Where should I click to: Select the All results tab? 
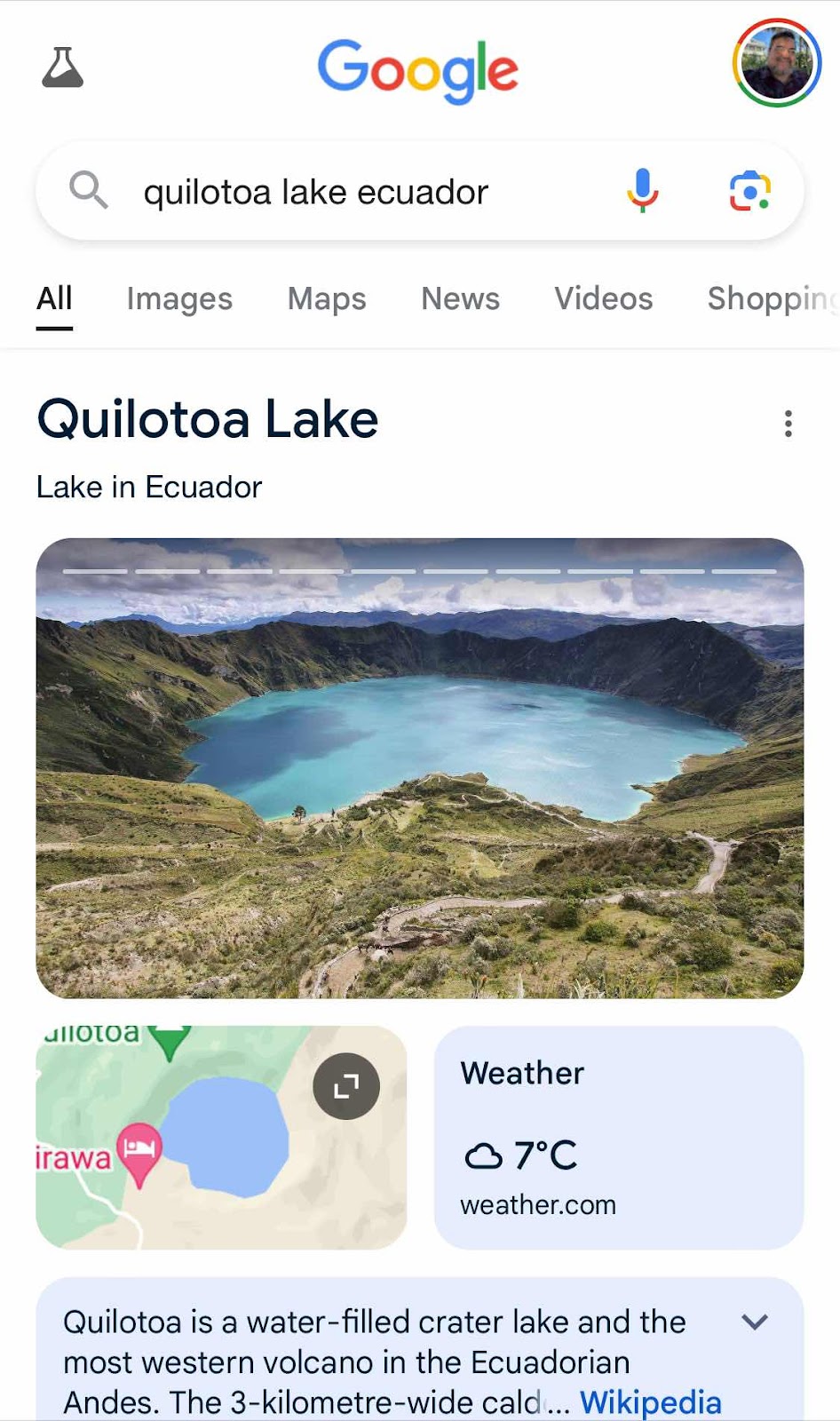tap(54, 299)
